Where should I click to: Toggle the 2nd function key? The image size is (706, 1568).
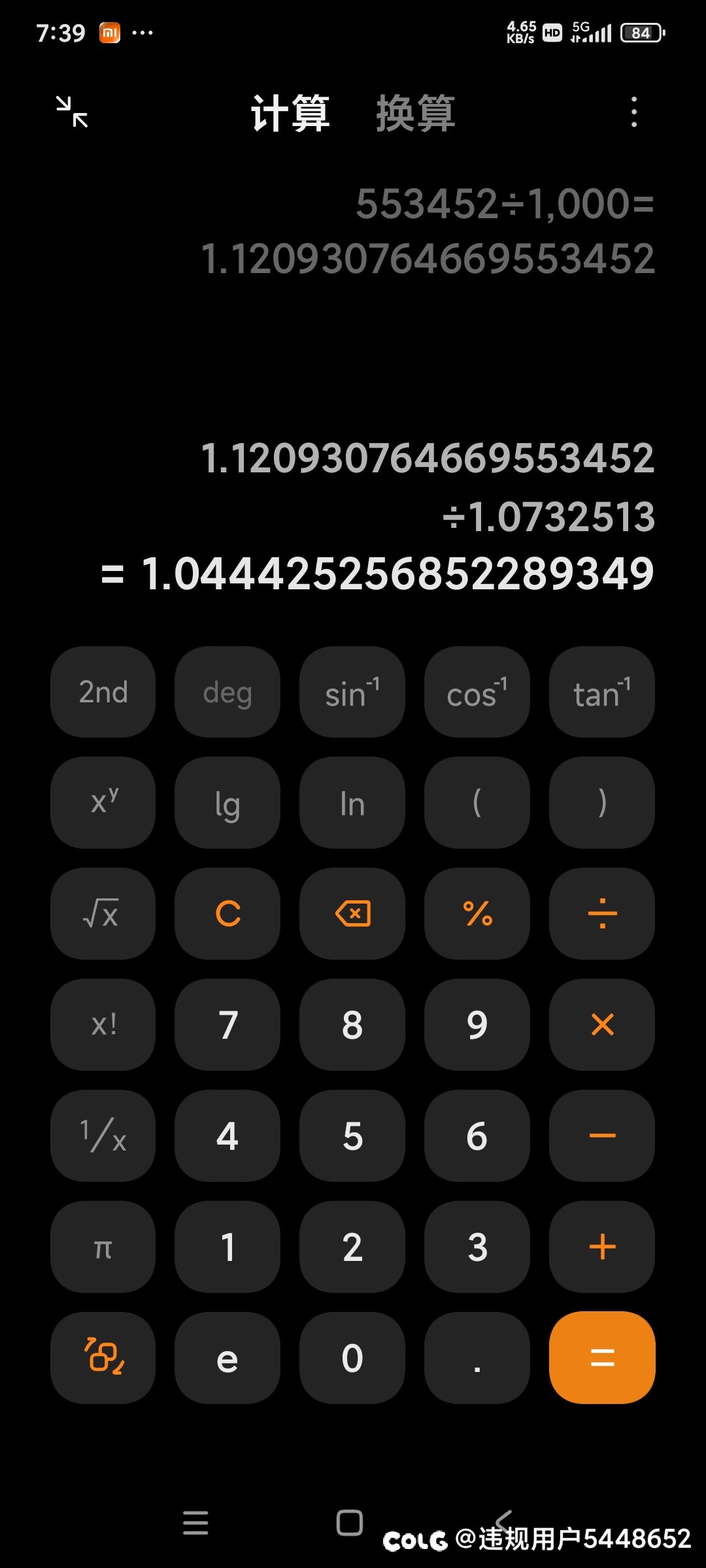tap(103, 692)
